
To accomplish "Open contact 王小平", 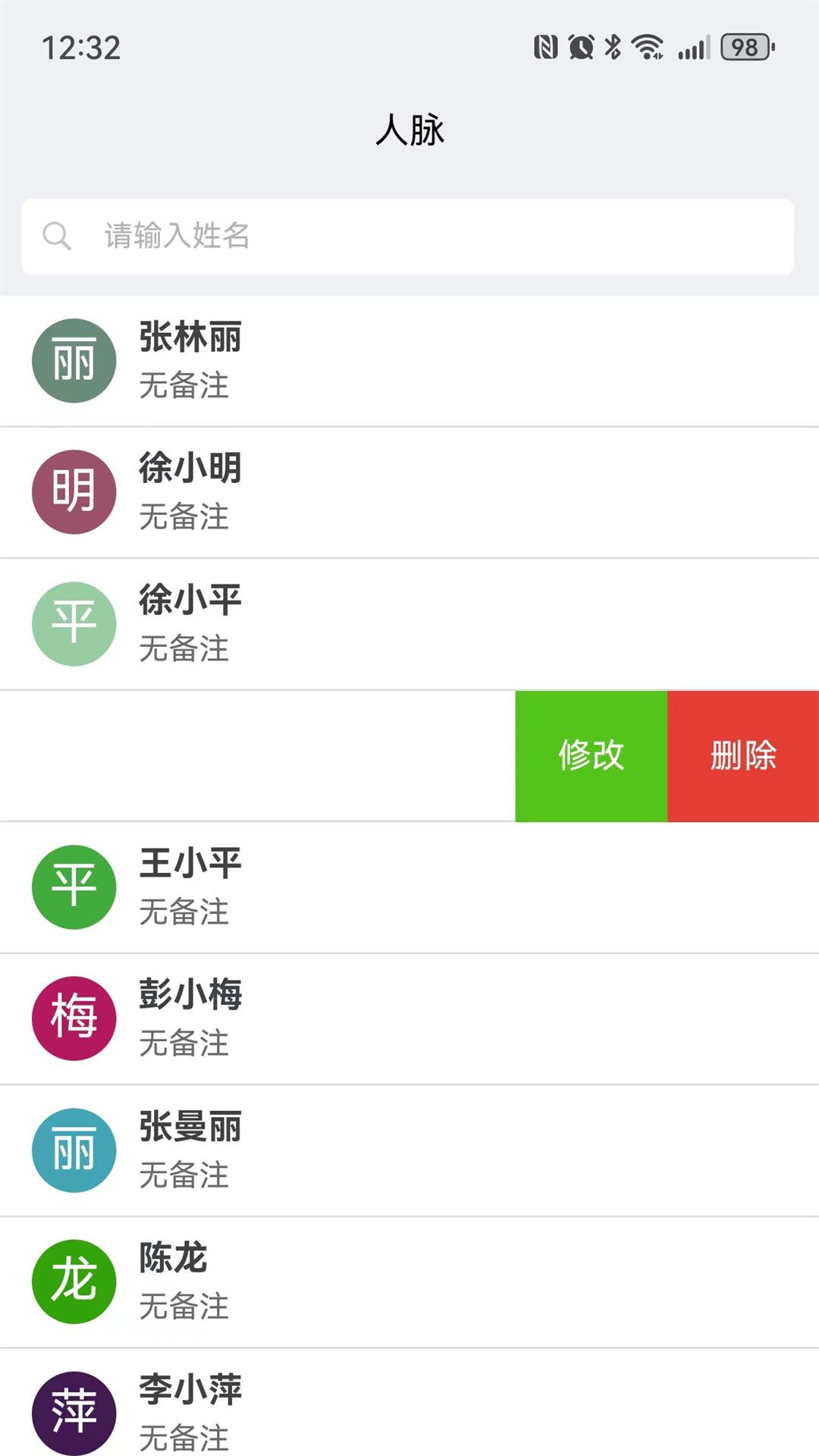I will pyautogui.click(x=409, y=887).
